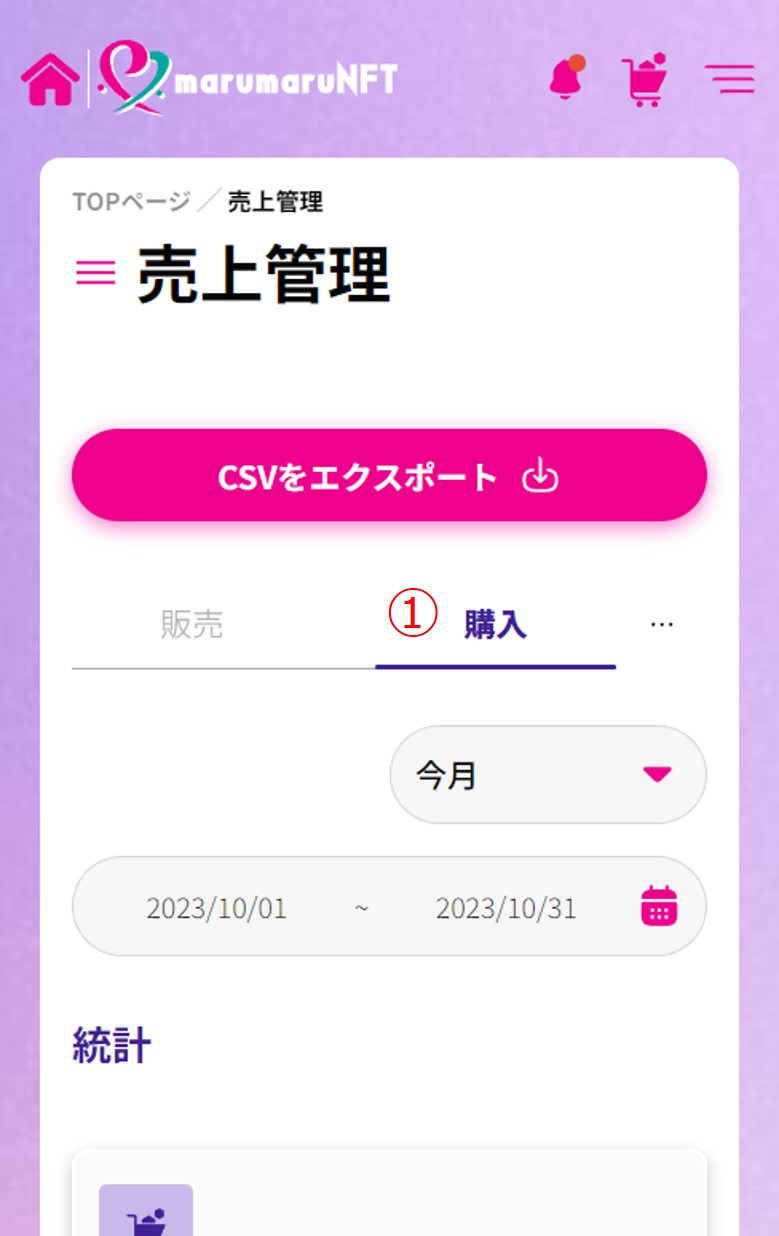The width and height of the screenshot is (779, 1236).
Task: Show more tabs via the ellipsis
Action: click(661, 624)
